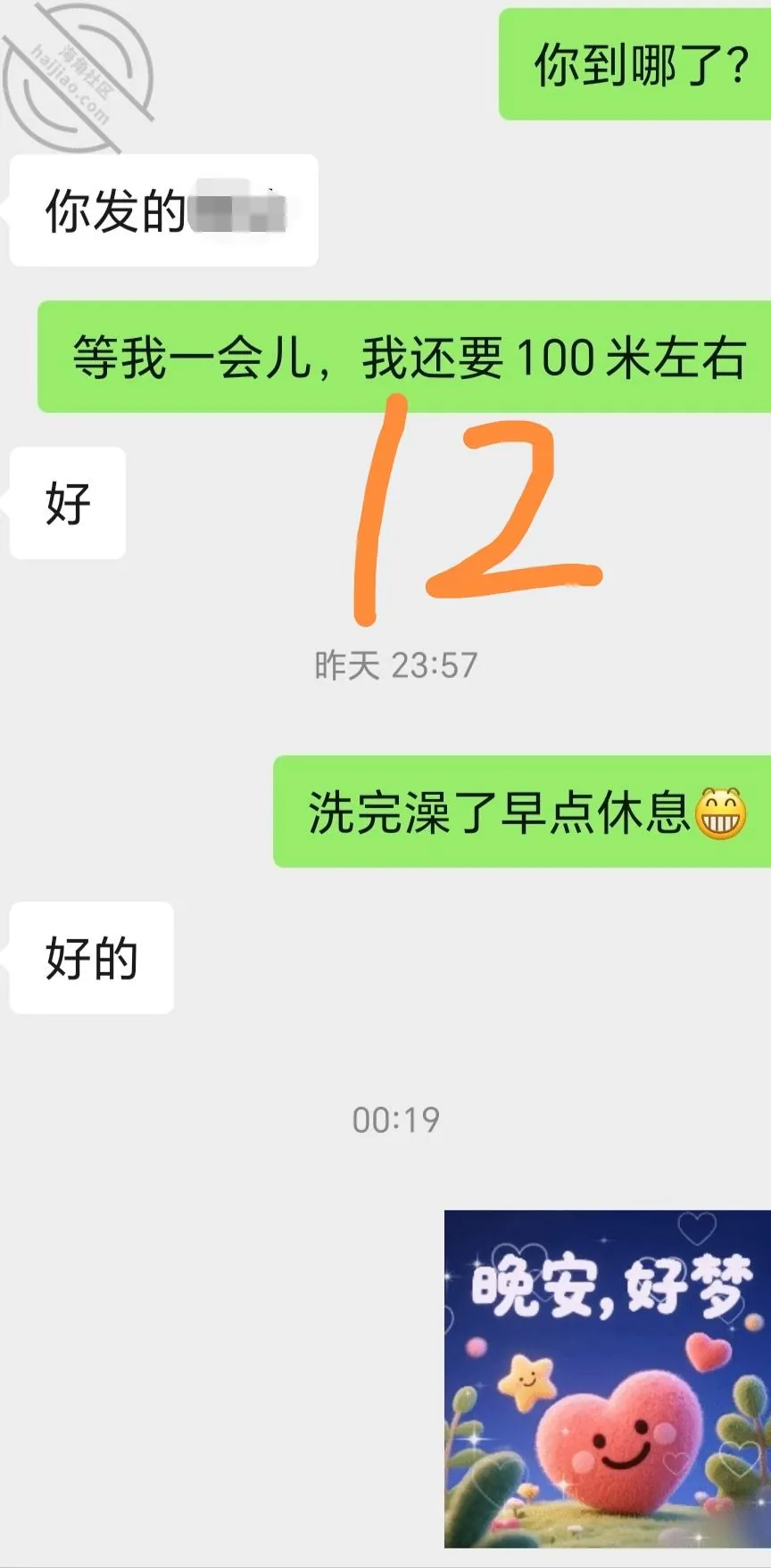
Task: Open the 晚安,好梦 sticker image
Action: click(608, 1379)
